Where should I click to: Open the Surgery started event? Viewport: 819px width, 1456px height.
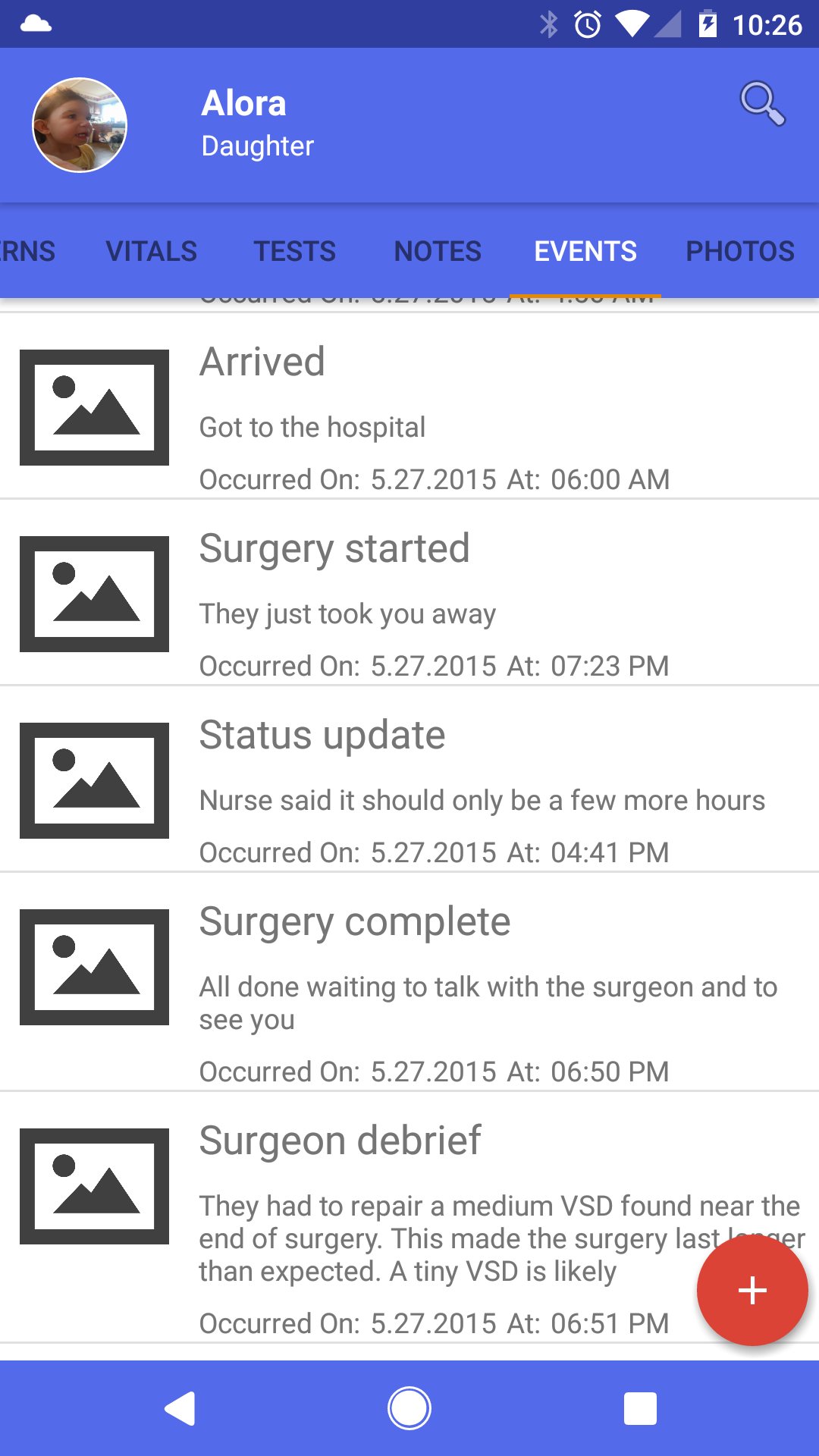click(409, 592)
